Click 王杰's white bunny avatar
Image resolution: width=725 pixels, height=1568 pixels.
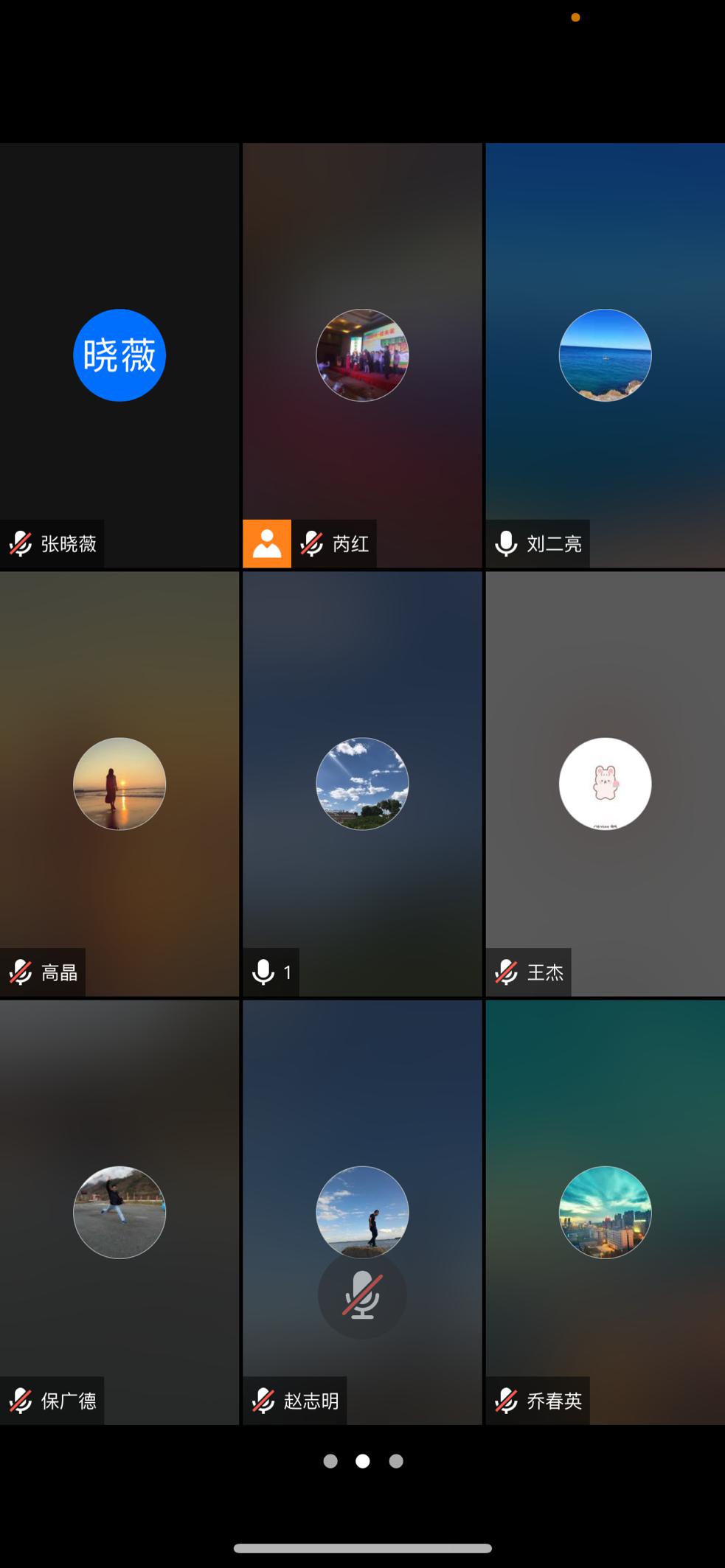point(605,784)
